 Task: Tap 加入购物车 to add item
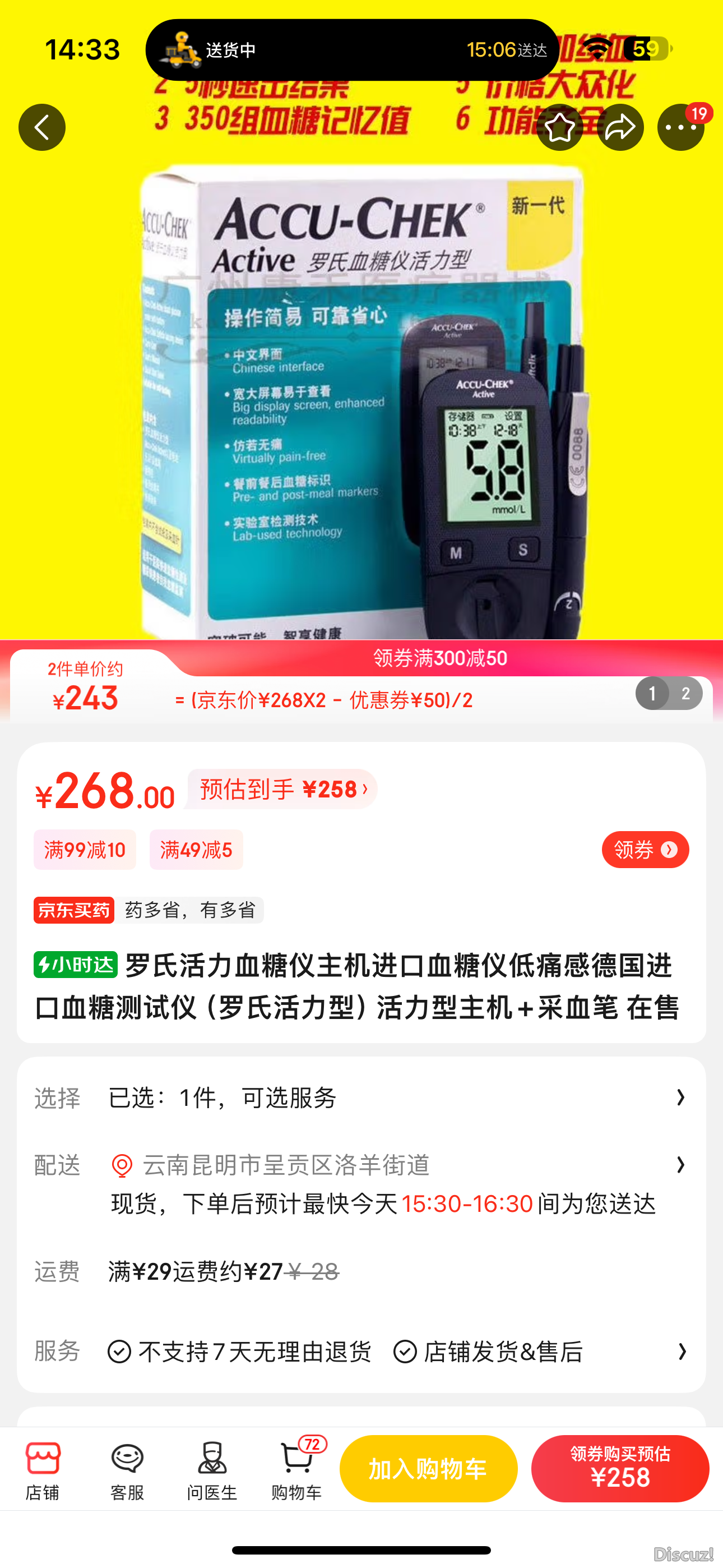[x=428, y=1469]
